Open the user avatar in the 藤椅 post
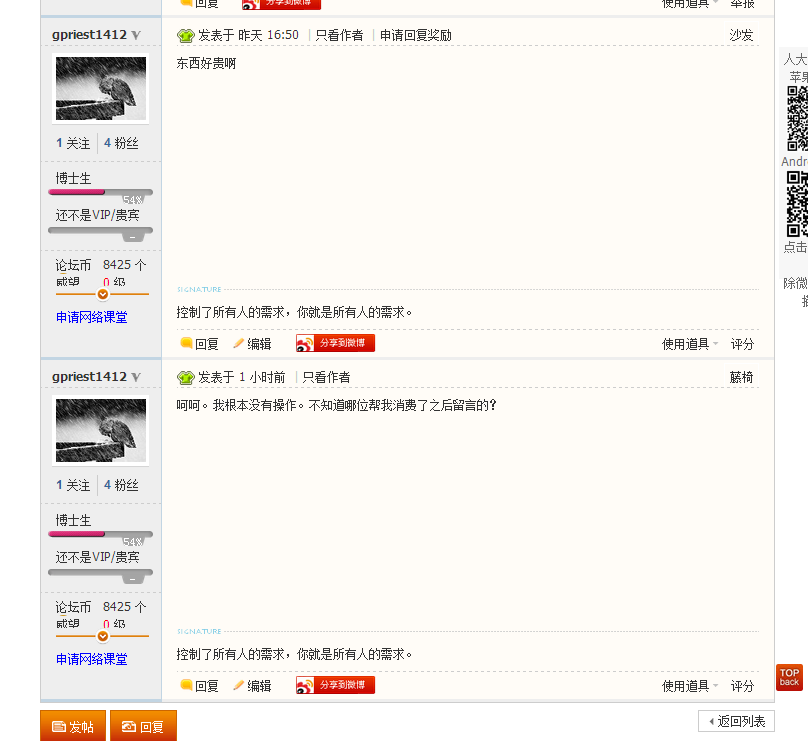 tap(100, 431)
